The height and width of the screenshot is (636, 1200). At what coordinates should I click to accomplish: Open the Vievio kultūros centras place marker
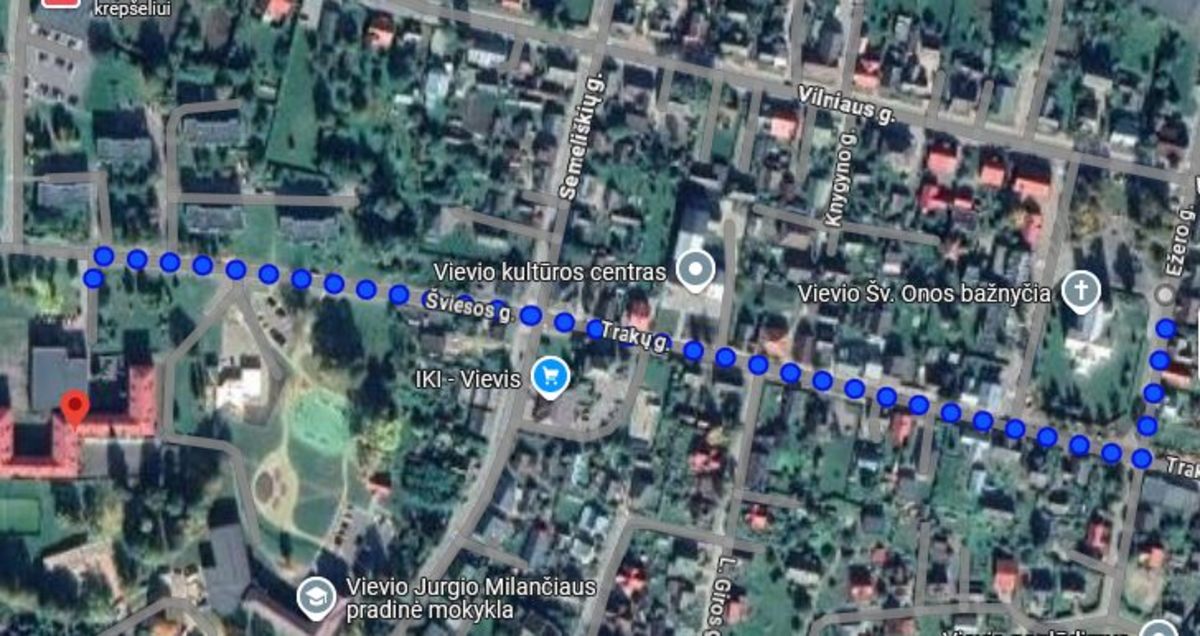695,269
